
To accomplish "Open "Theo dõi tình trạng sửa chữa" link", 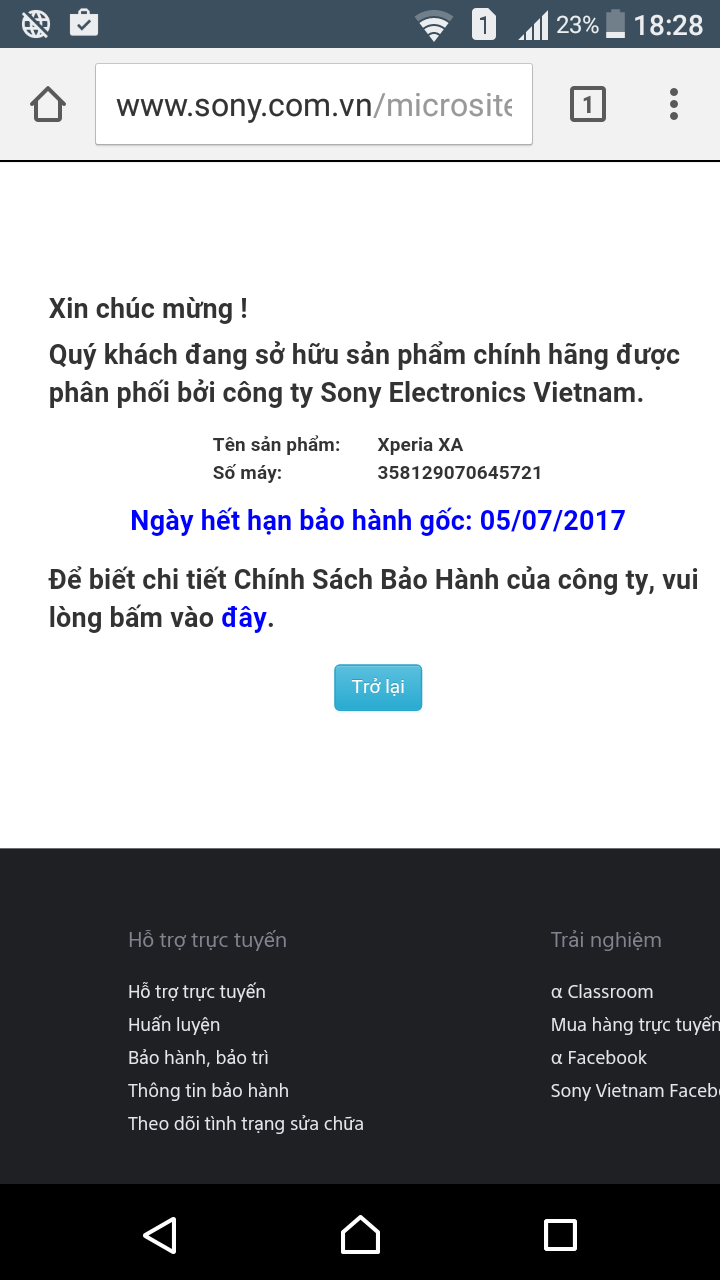I will pyautogui.click(x=246, y=1124).
